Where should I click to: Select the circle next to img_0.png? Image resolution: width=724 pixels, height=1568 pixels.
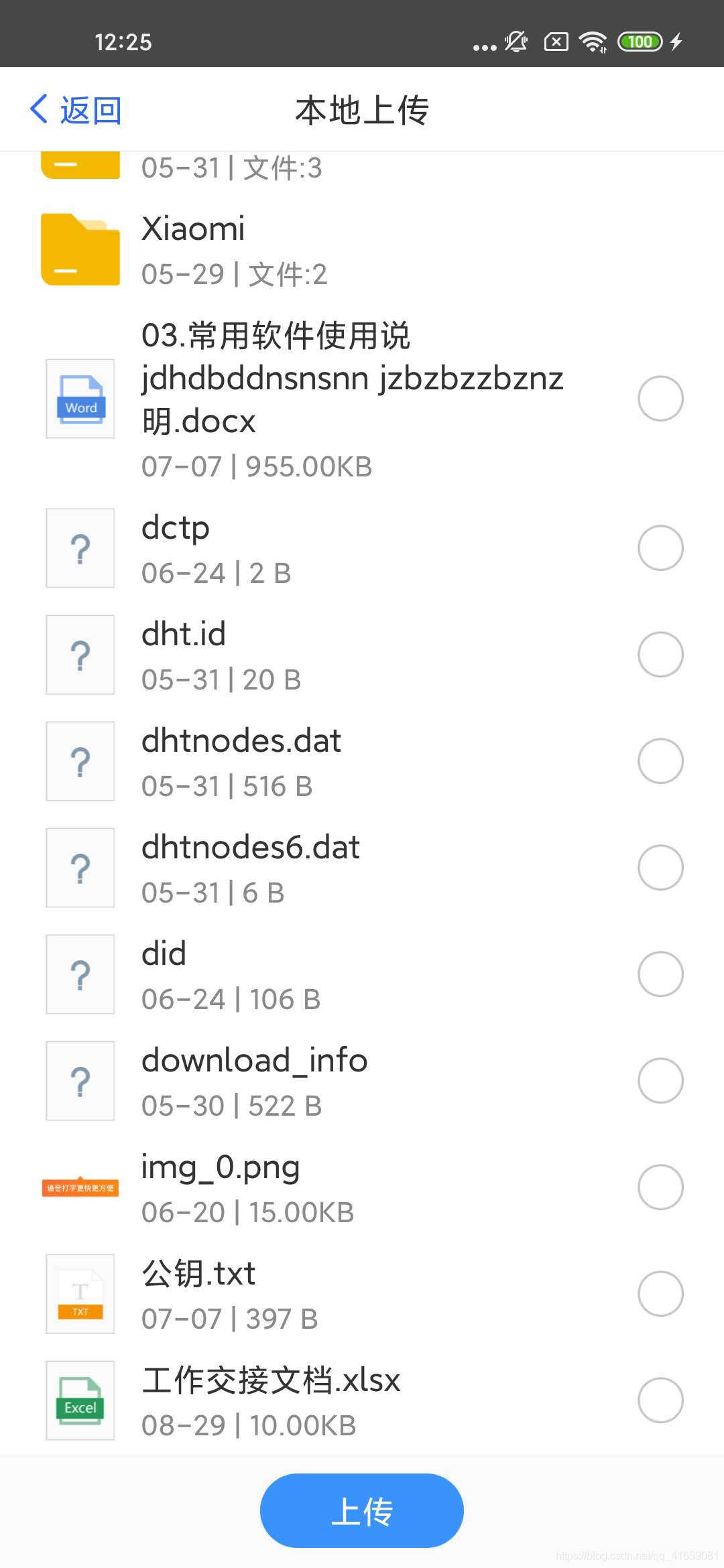(660, 1187)
